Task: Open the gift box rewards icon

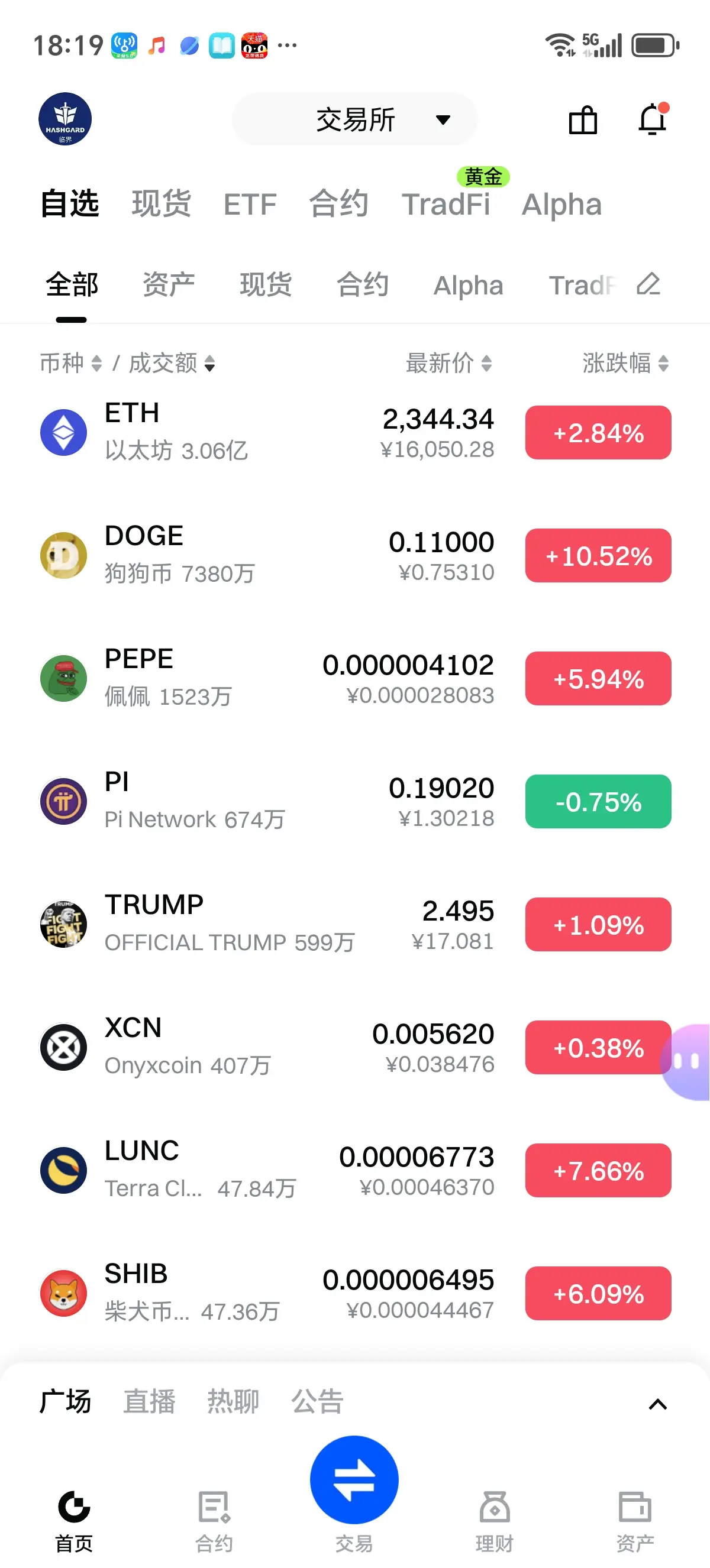Action: 583,119
